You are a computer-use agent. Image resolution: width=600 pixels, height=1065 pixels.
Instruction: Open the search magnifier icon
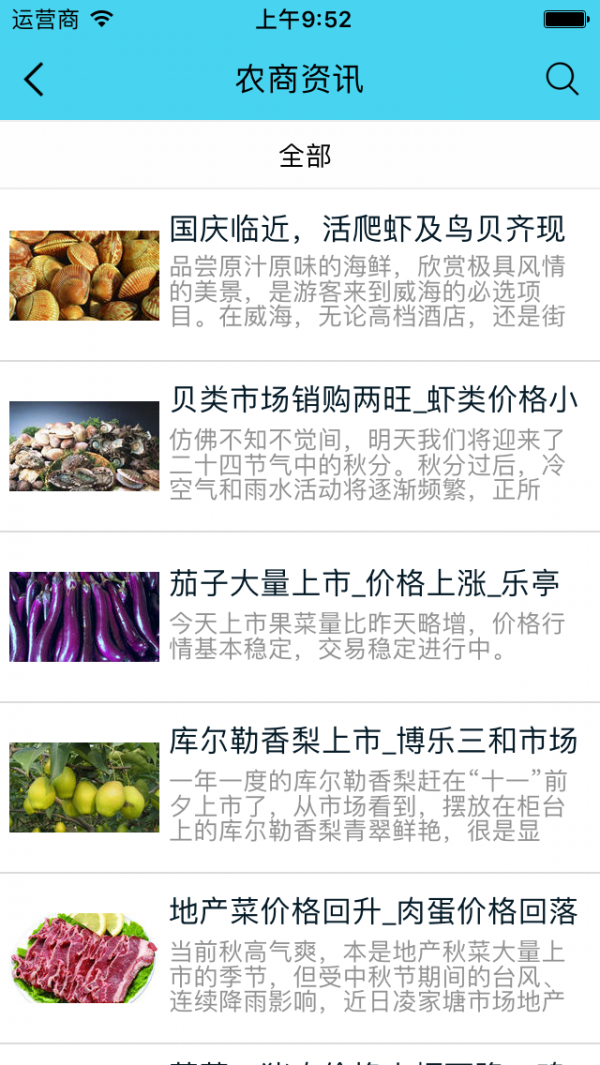[562, 79]
